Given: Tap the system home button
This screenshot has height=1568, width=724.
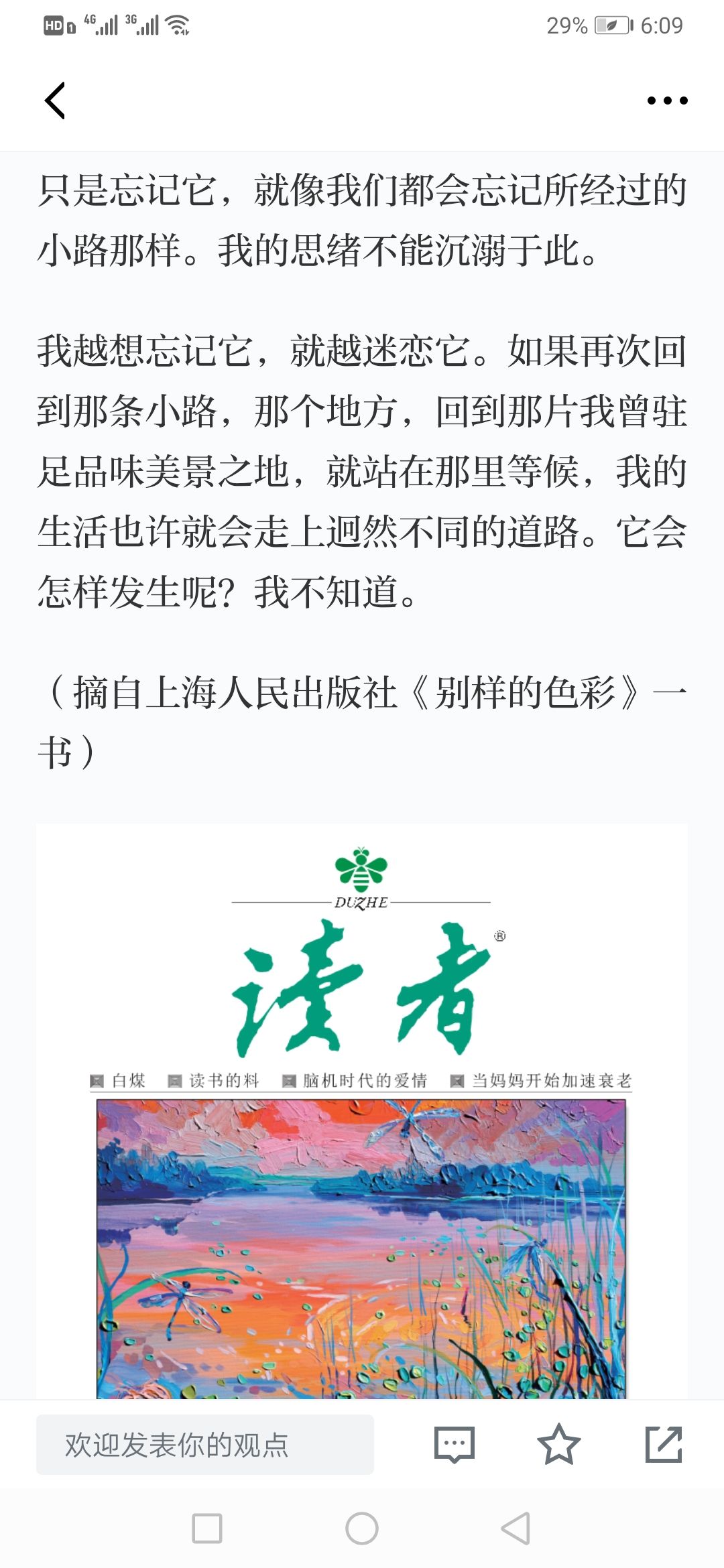Looking at the screenshot, I should (x=362, y=1528).
